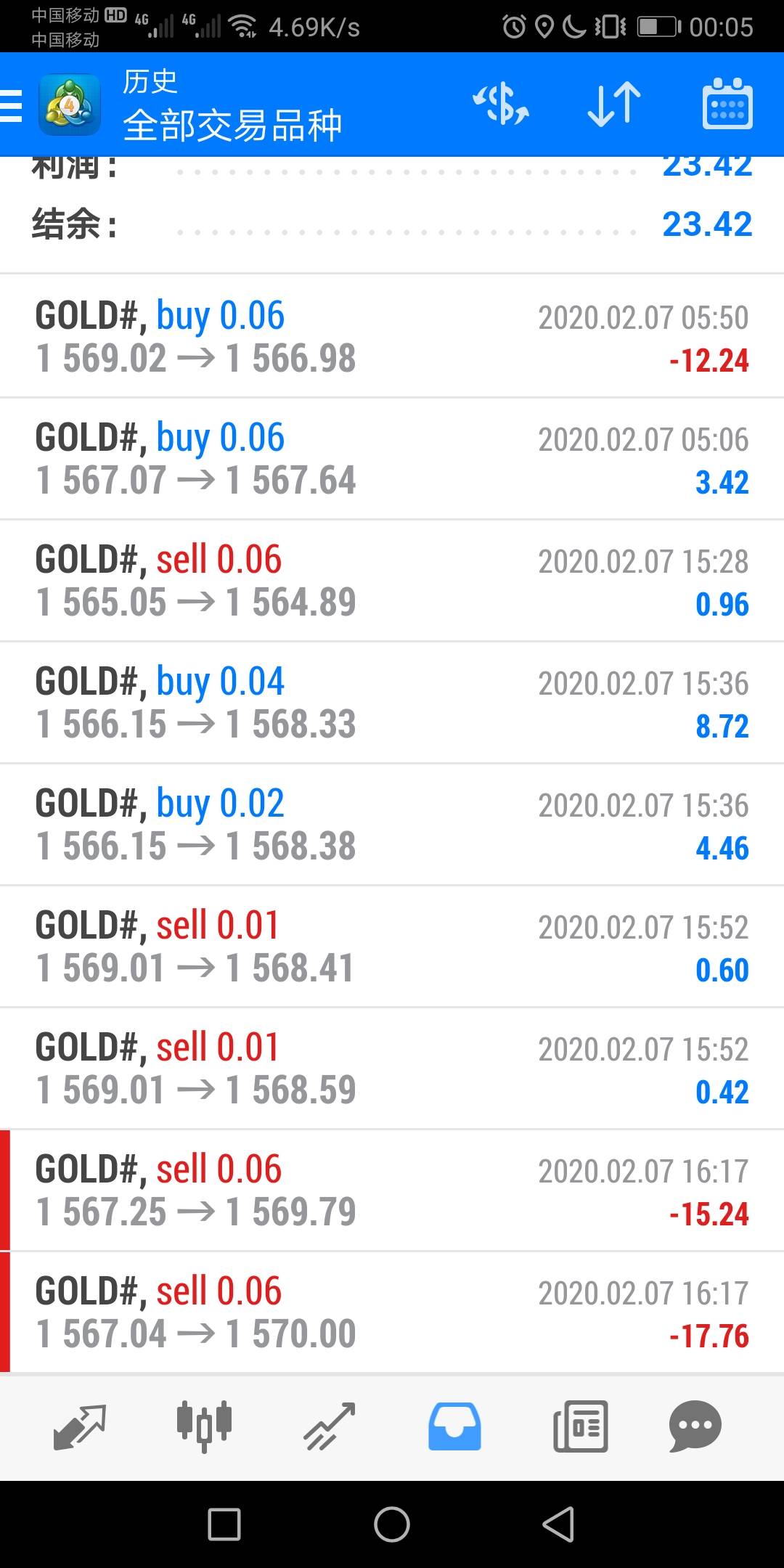Screen dimensions: 784x1568
Task: Open the calendar date range picker
Action: point(727,105)
